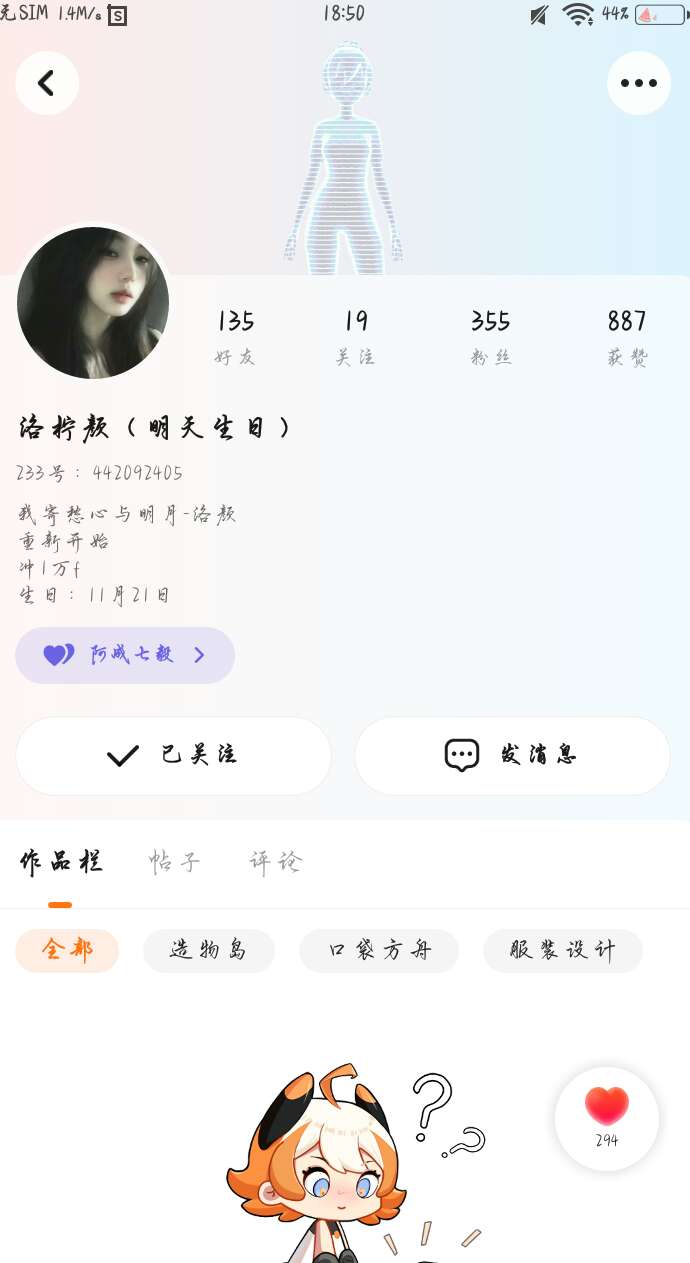Filter works by 口袋方舟
The height and width of the screenshot is (1263, 690).
(379, 950)
